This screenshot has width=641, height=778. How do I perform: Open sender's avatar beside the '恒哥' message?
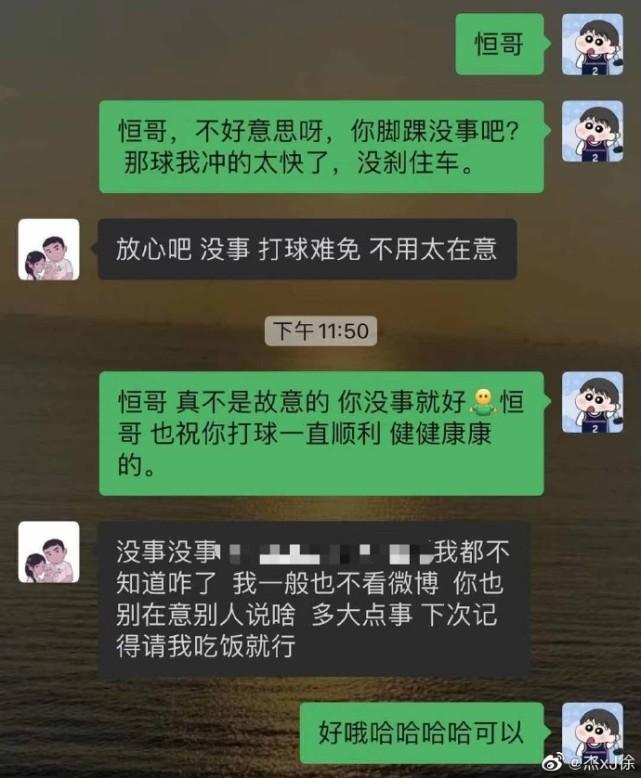click(592, 43)
